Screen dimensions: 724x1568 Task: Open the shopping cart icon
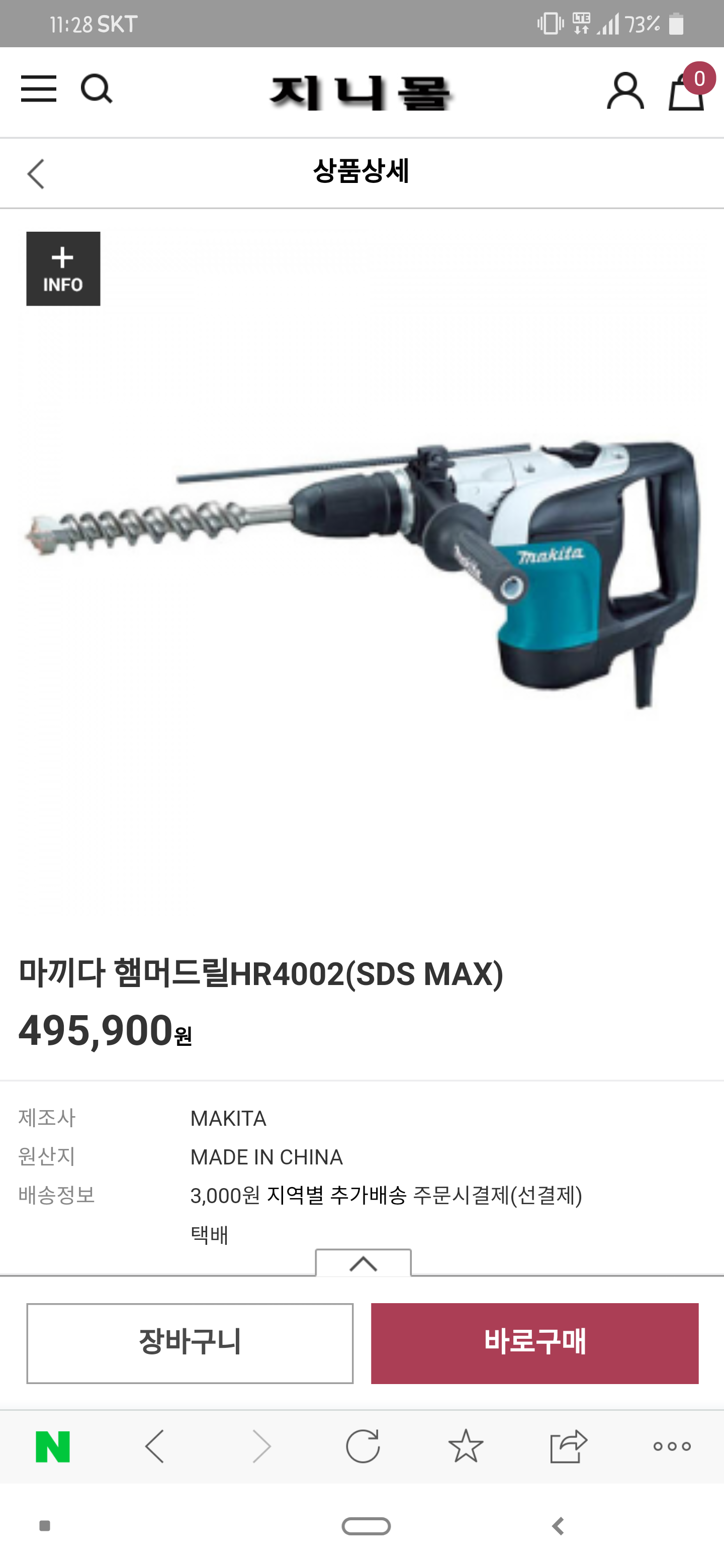(686, 91)
